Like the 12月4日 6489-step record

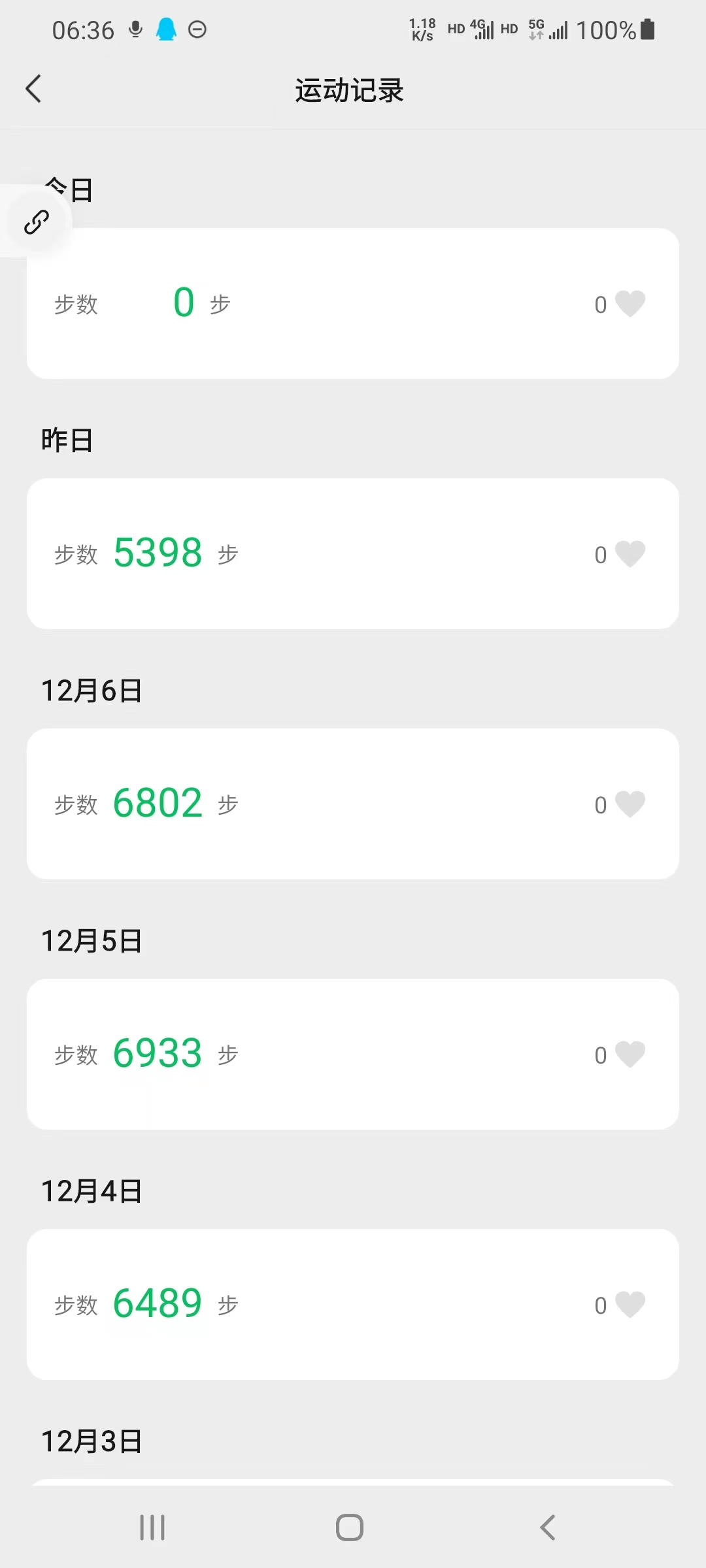[x=630, y=1305]
